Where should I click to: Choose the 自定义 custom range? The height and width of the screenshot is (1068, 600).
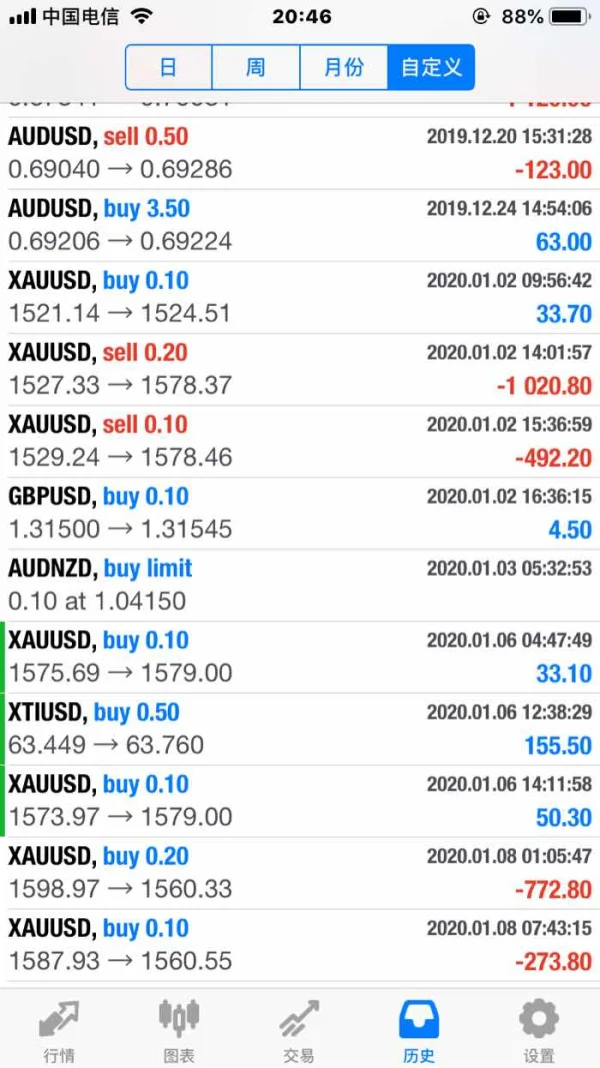pyautogui.click(x=431, y=68)
